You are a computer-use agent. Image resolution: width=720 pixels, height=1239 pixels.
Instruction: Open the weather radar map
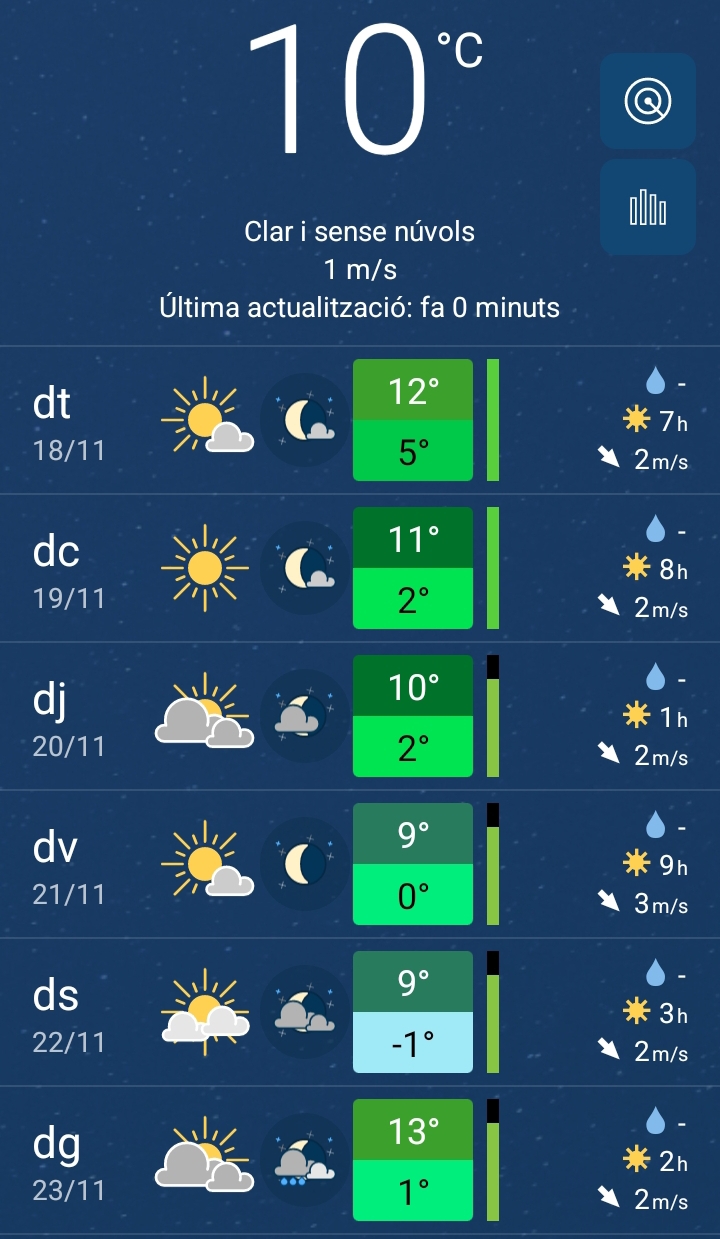click(647, 101)
